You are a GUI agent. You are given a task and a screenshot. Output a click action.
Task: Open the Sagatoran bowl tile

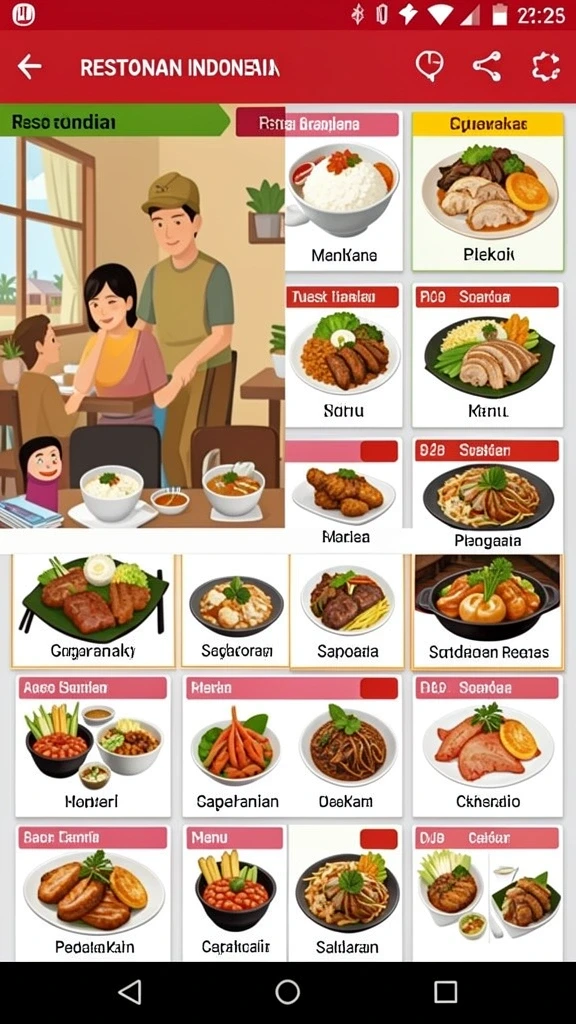(x=236, y=611)
